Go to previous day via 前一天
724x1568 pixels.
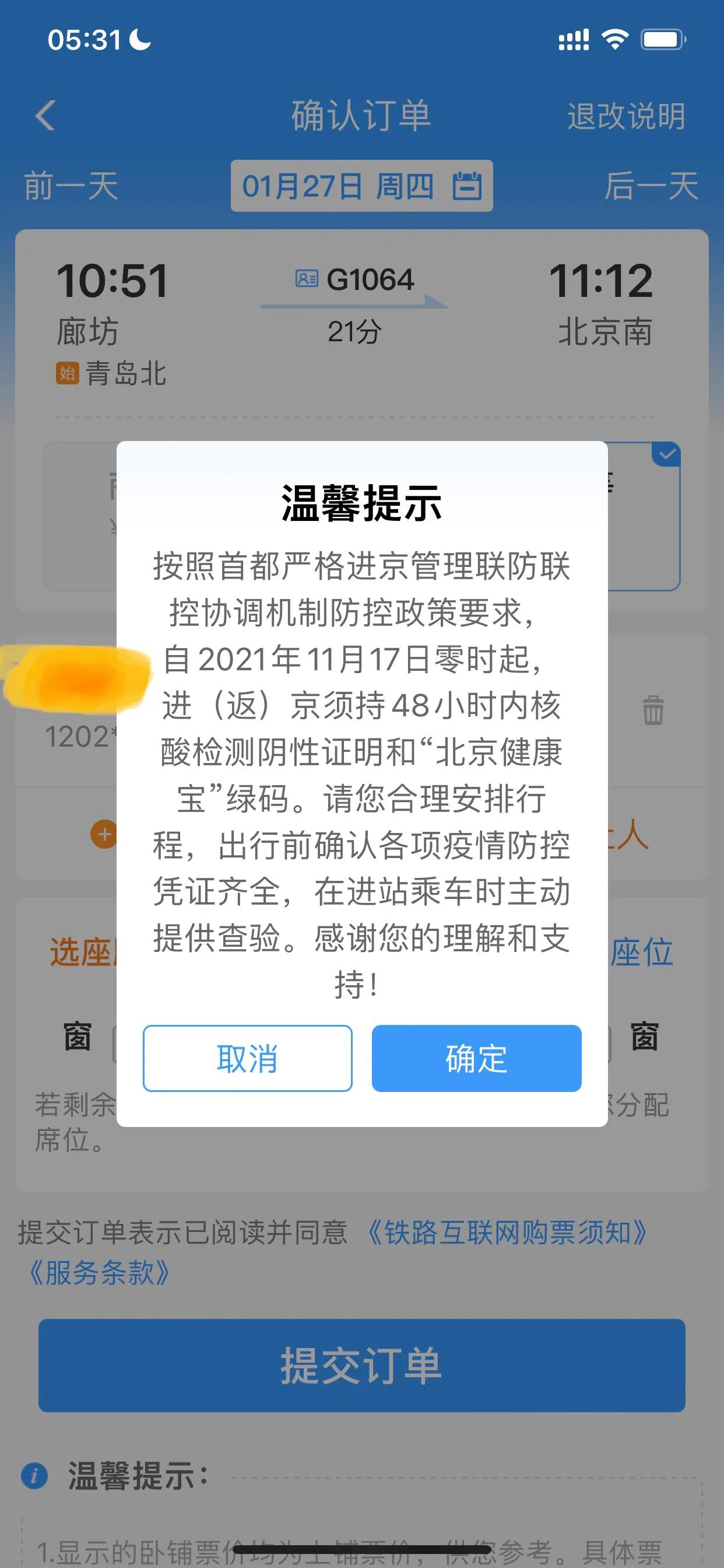coord(72,187)
